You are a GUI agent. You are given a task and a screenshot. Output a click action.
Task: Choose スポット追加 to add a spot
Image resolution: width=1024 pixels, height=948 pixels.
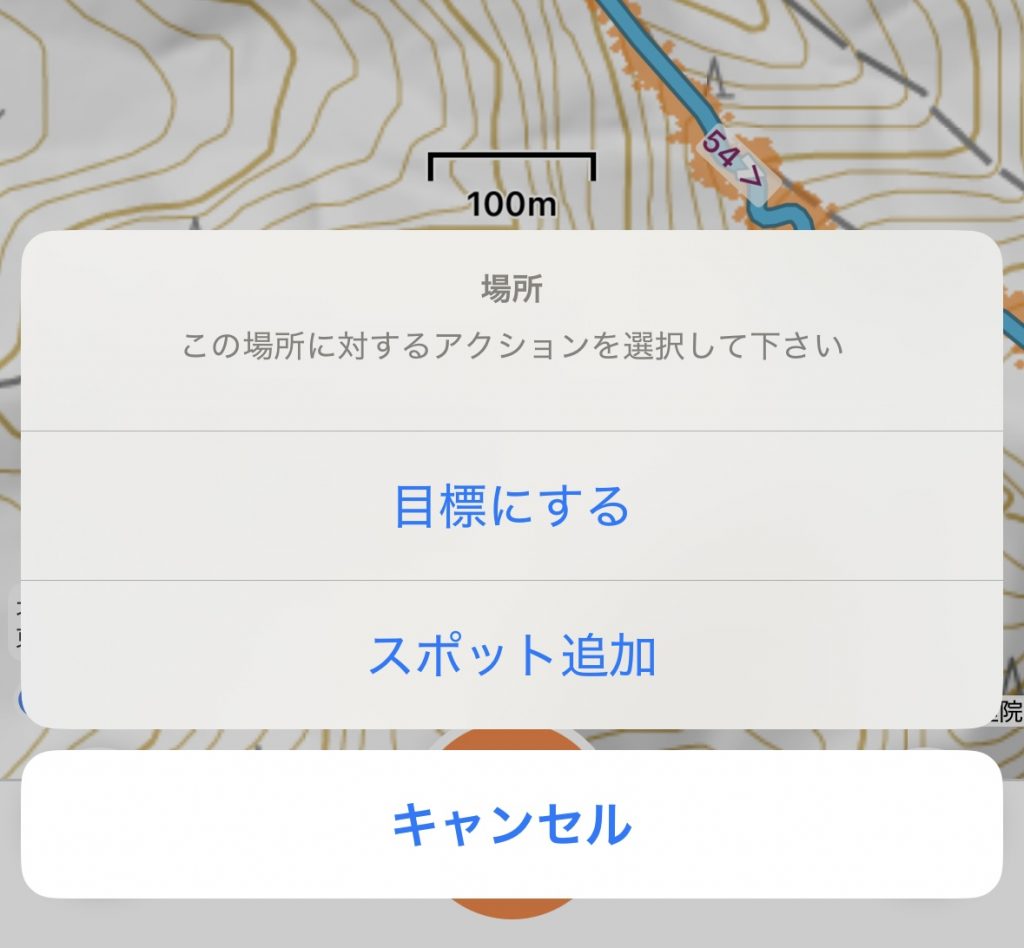pos(511,655)
